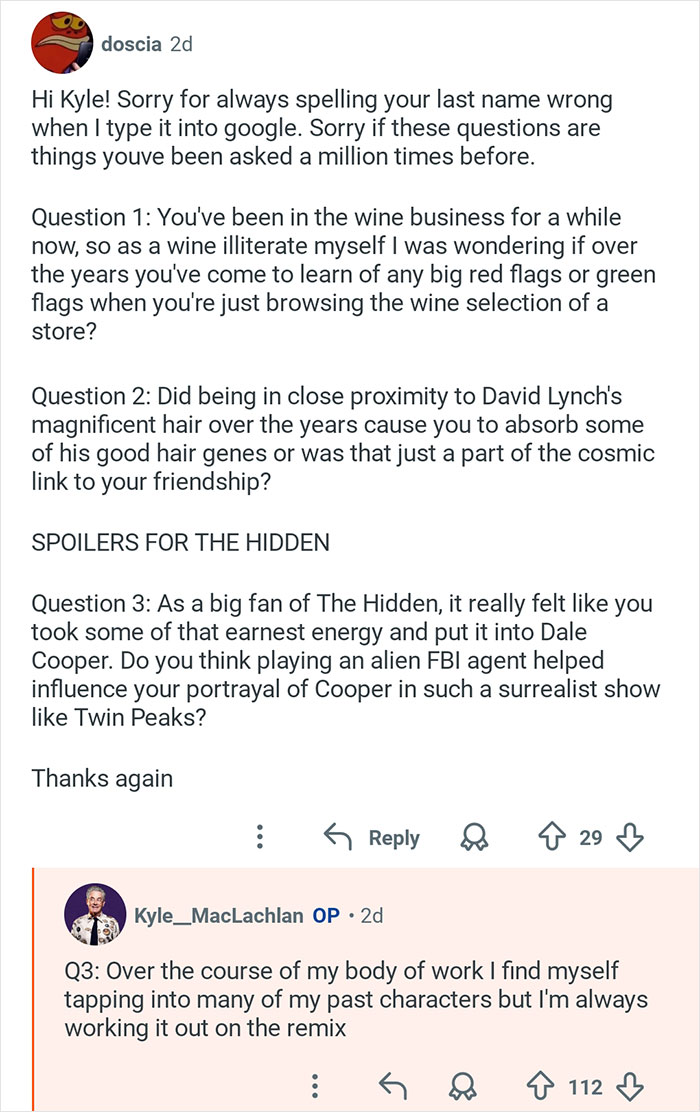Downvote Kyle__MacLachlan's reply
The width and height of the screenshot is (700, 1112).
629,1086
